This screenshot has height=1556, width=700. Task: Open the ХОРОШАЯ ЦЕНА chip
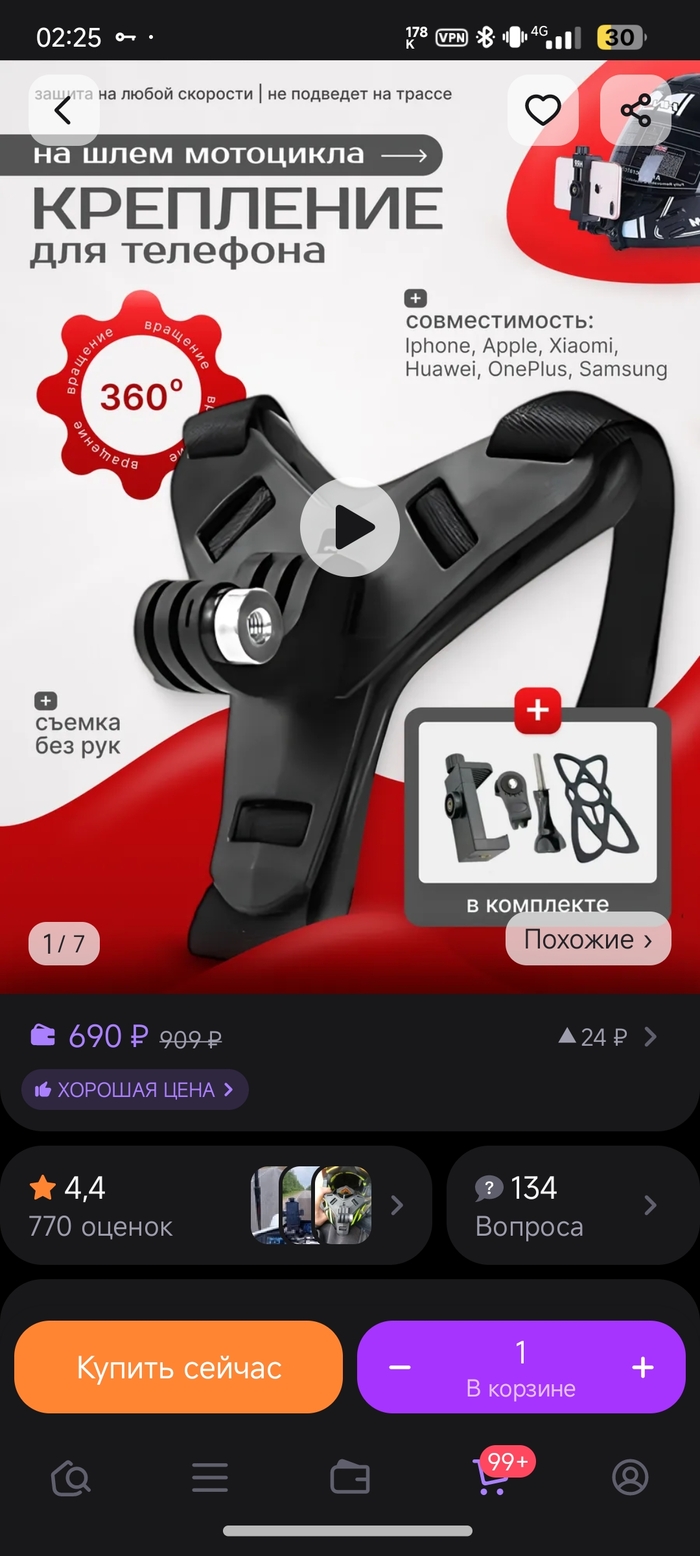coord(135,1090)
